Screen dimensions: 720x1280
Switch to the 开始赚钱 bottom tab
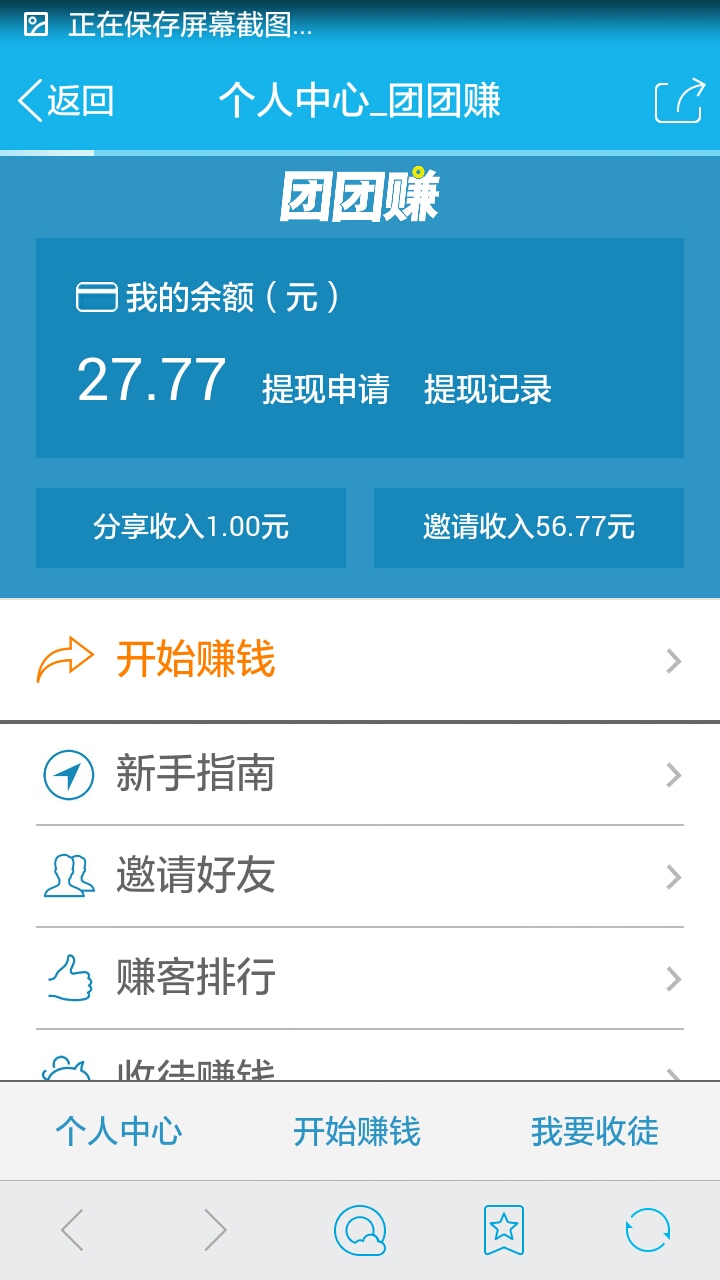click(357, 1131)
